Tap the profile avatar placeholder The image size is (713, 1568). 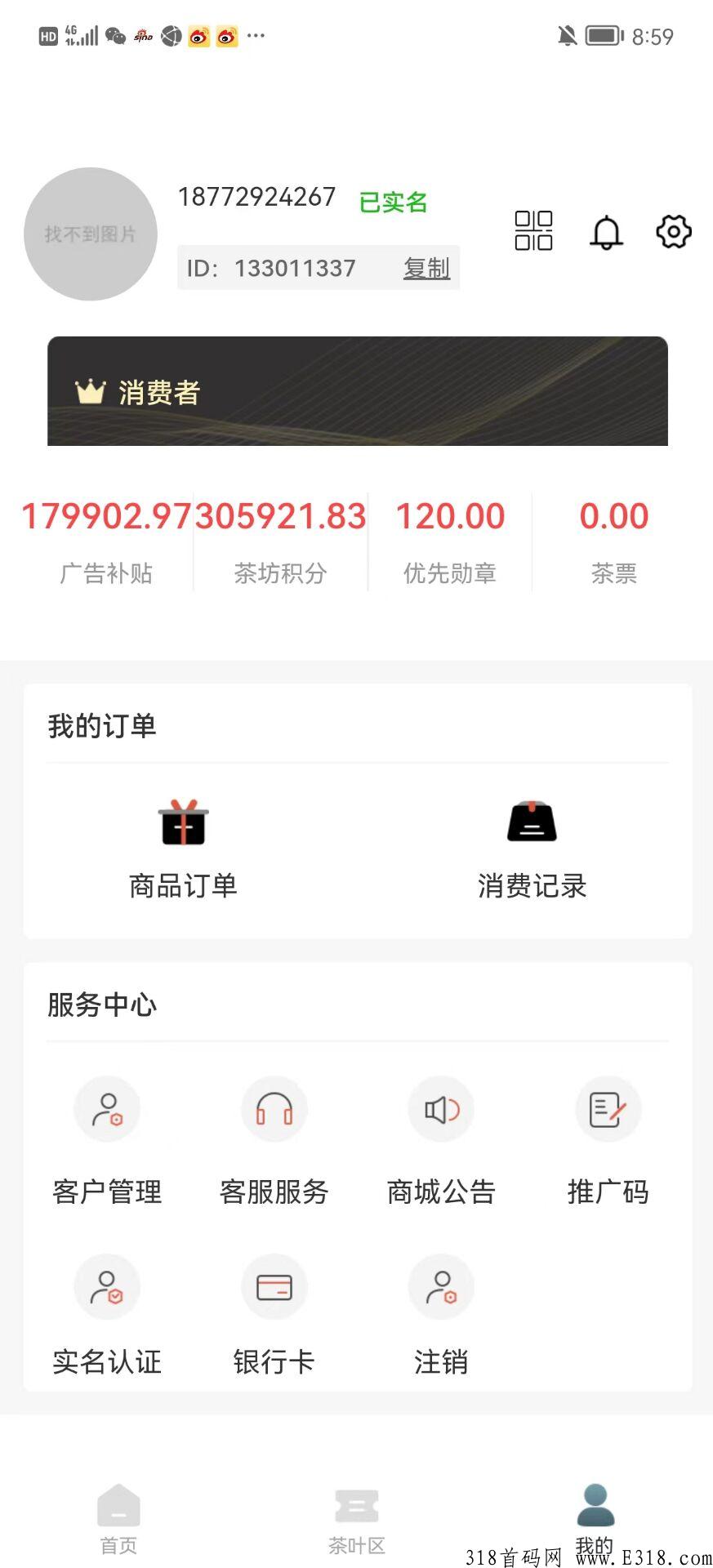tap(91, 234)
